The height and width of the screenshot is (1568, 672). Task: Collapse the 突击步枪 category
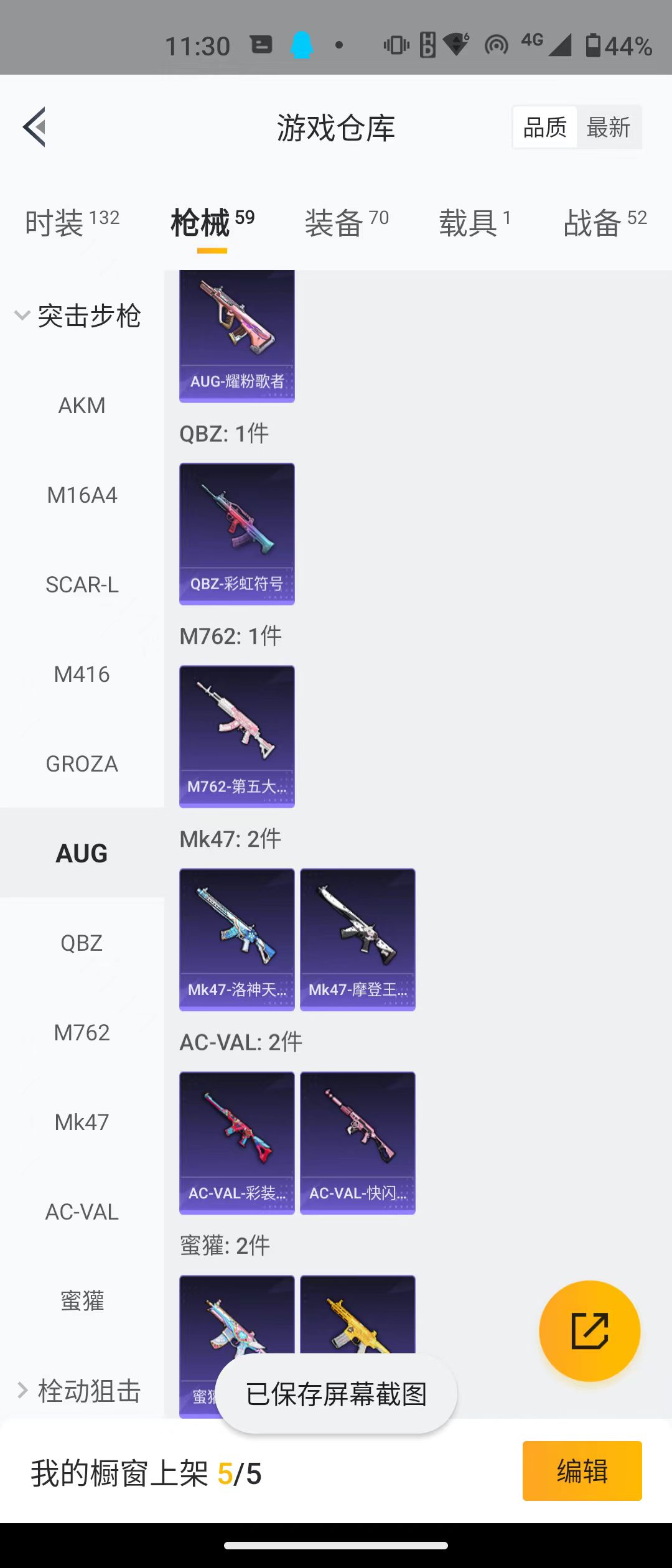tap(78, 316)
